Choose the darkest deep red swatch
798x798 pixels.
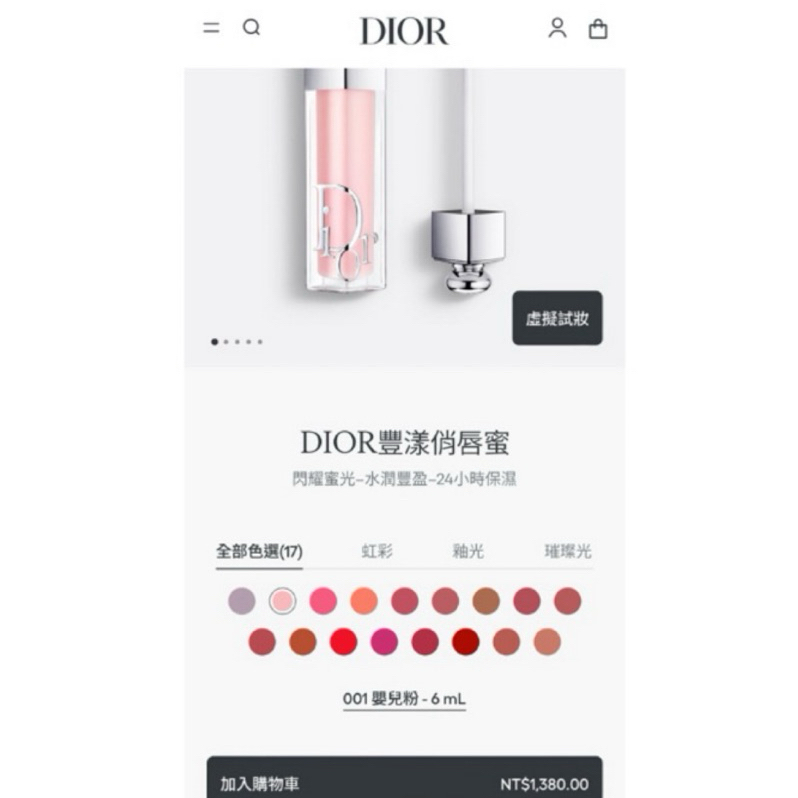coord(465,642)
